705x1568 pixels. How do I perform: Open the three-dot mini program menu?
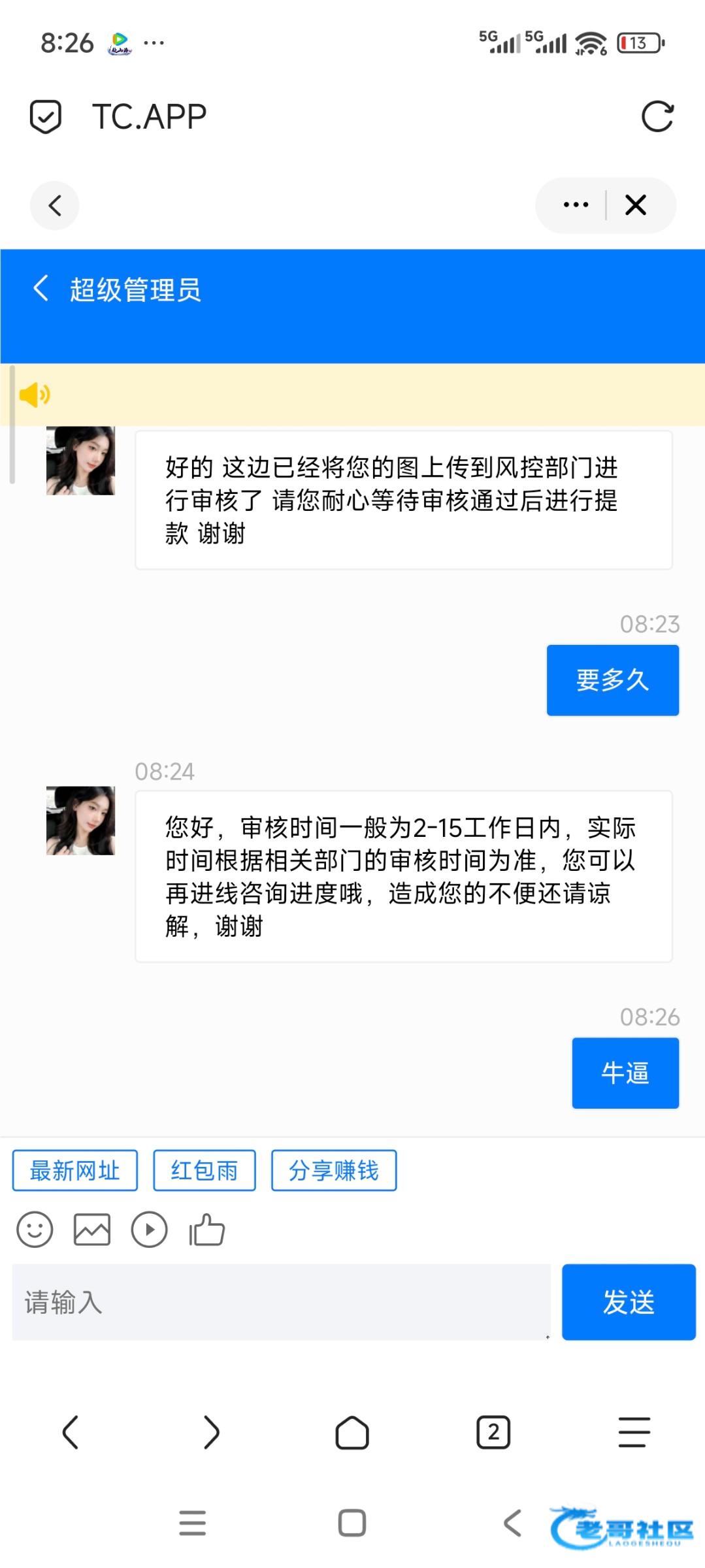pyautogui.click(x=575, y=205)
